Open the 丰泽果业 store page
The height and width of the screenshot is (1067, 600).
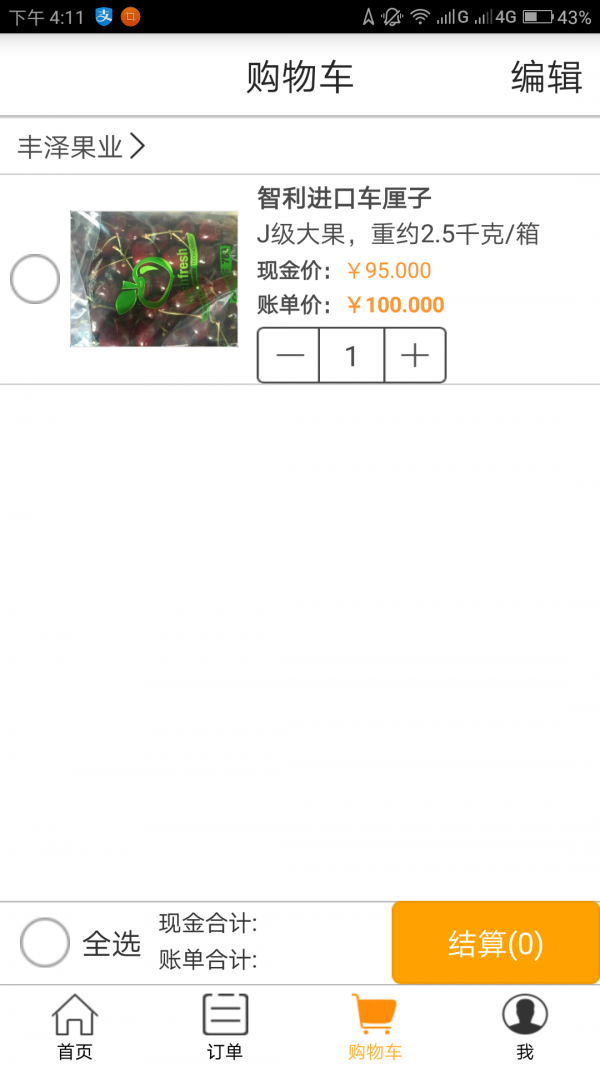pos(82,148)
